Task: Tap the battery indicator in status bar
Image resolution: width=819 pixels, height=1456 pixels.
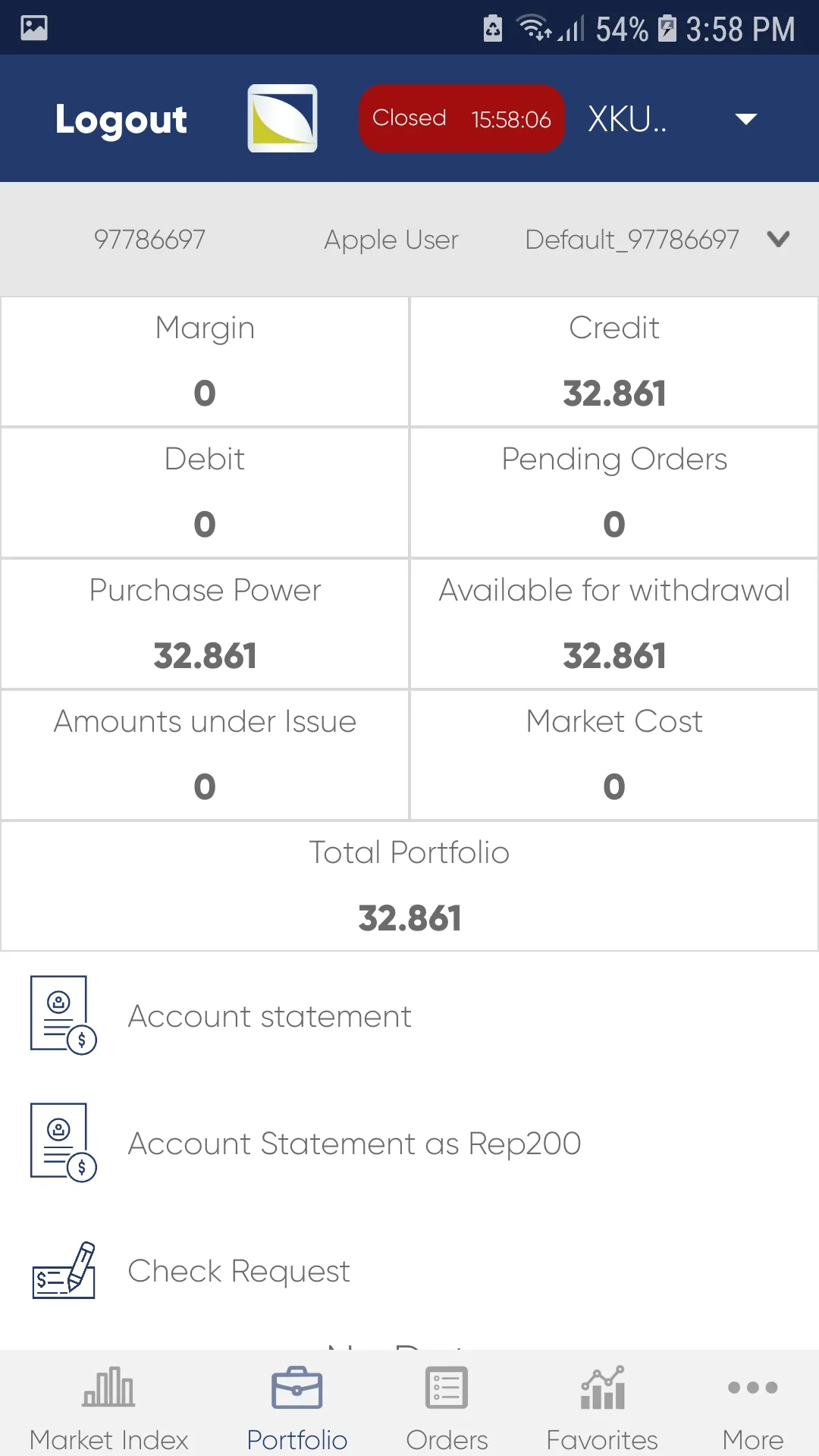Action: point(667,28)
